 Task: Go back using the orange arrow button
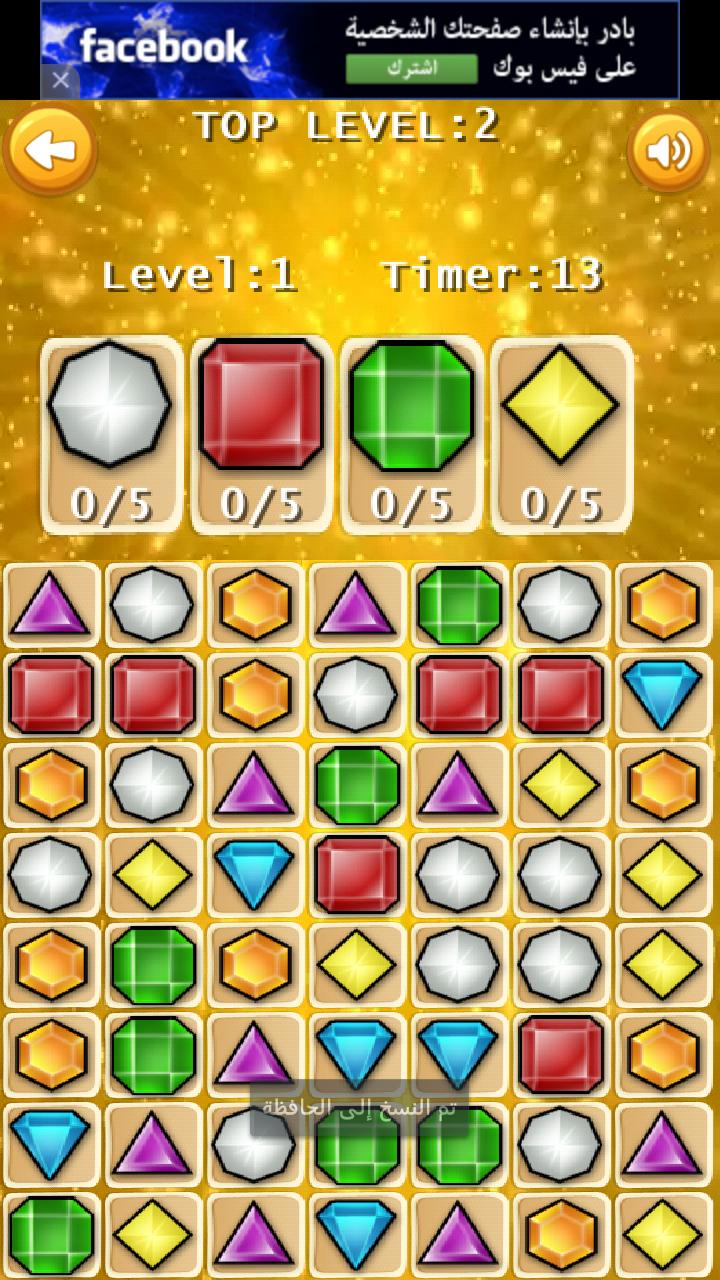(50, 151)
